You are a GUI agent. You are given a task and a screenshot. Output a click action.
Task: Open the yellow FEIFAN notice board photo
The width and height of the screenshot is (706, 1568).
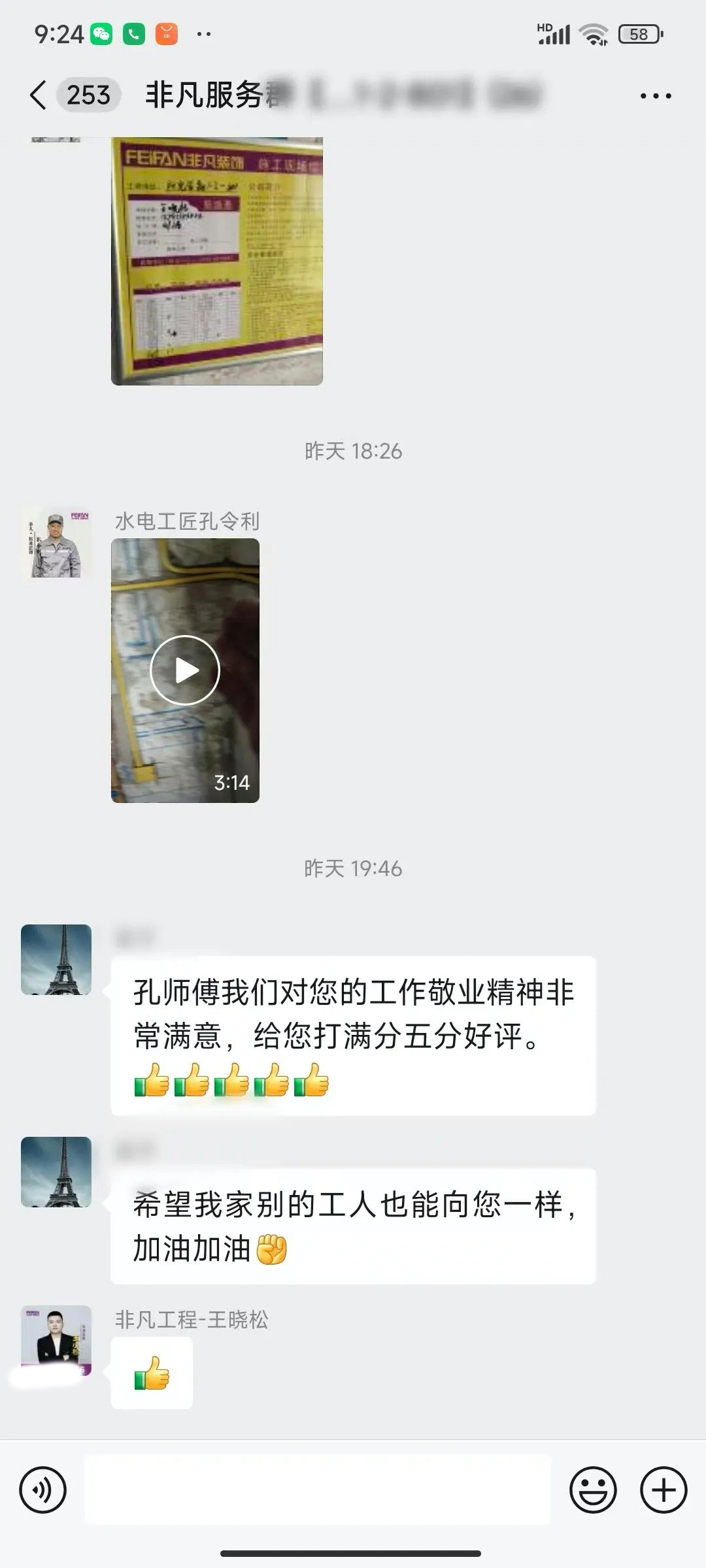pyautogui.click(x=216, y=261)
